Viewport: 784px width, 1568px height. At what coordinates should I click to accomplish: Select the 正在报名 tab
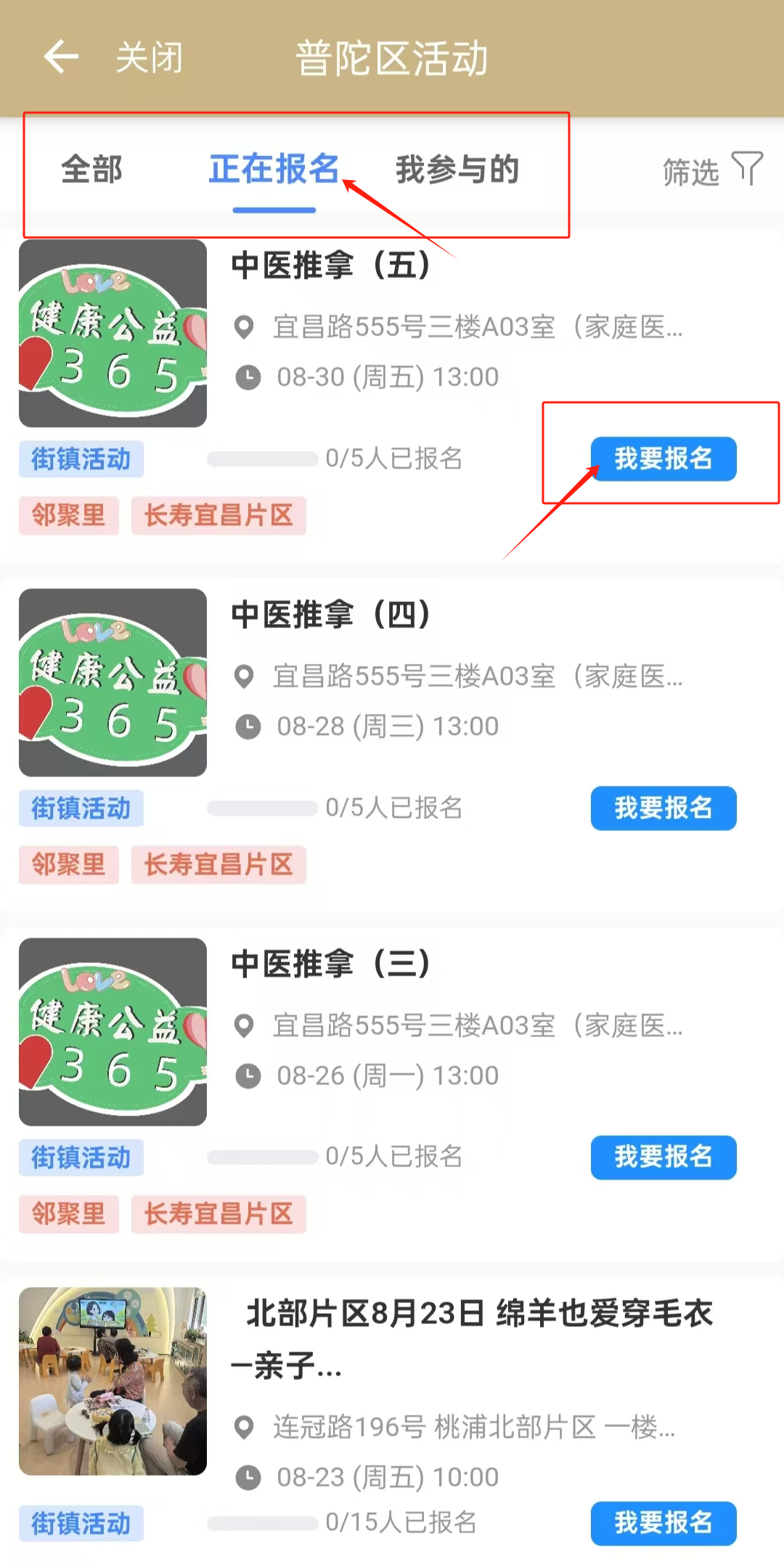point(274,170)
